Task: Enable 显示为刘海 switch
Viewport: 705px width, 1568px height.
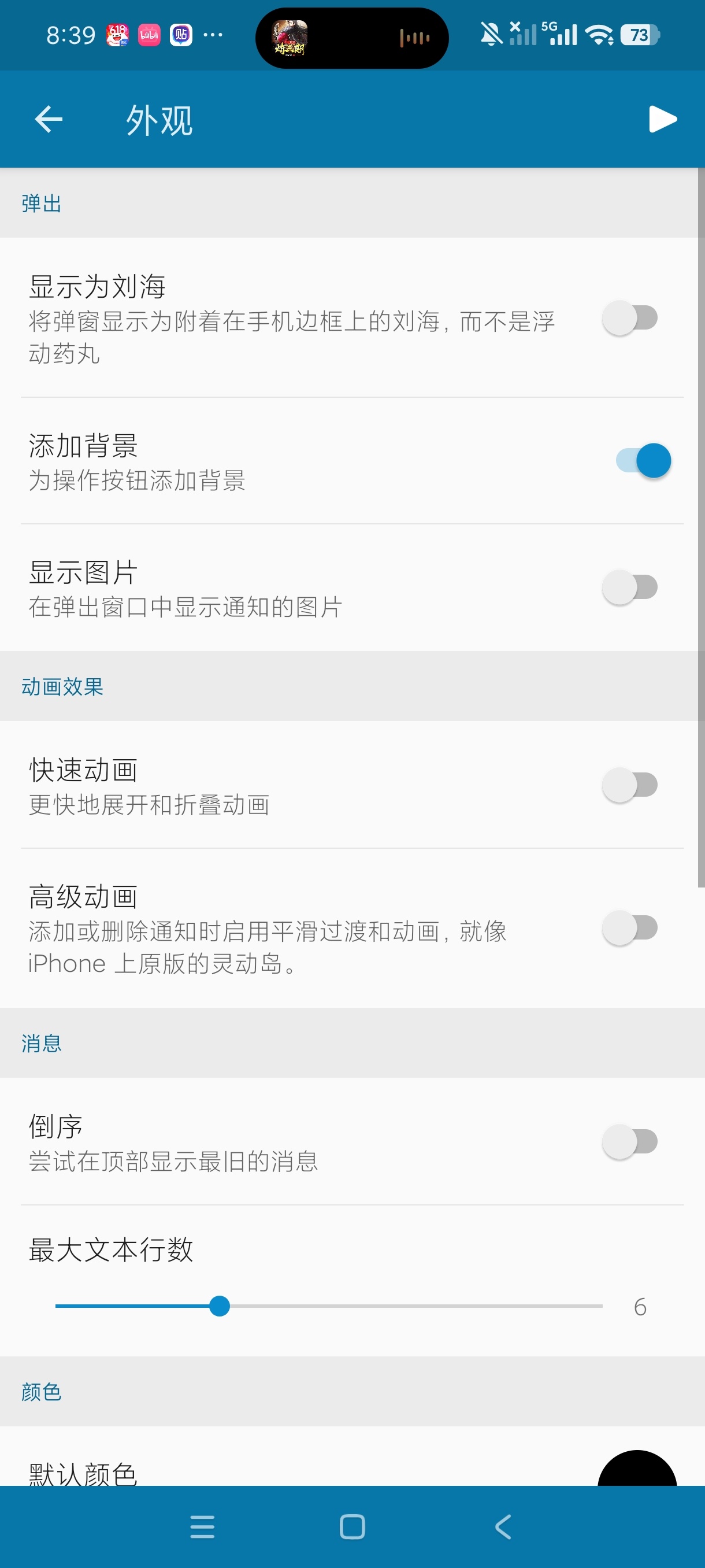Action: pyautogui.click(x=630, y=318)
